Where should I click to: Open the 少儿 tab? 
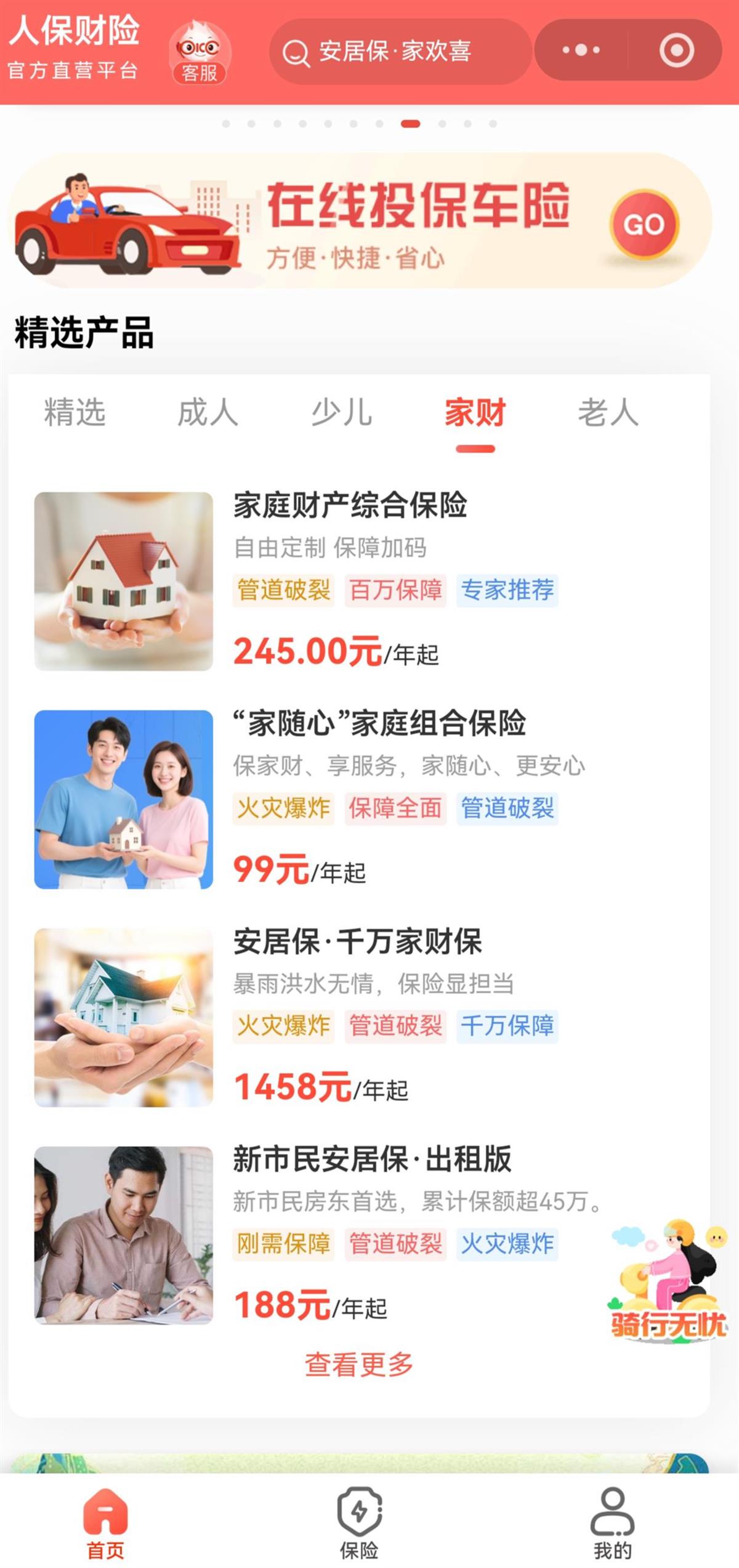(x=344, y=414)
